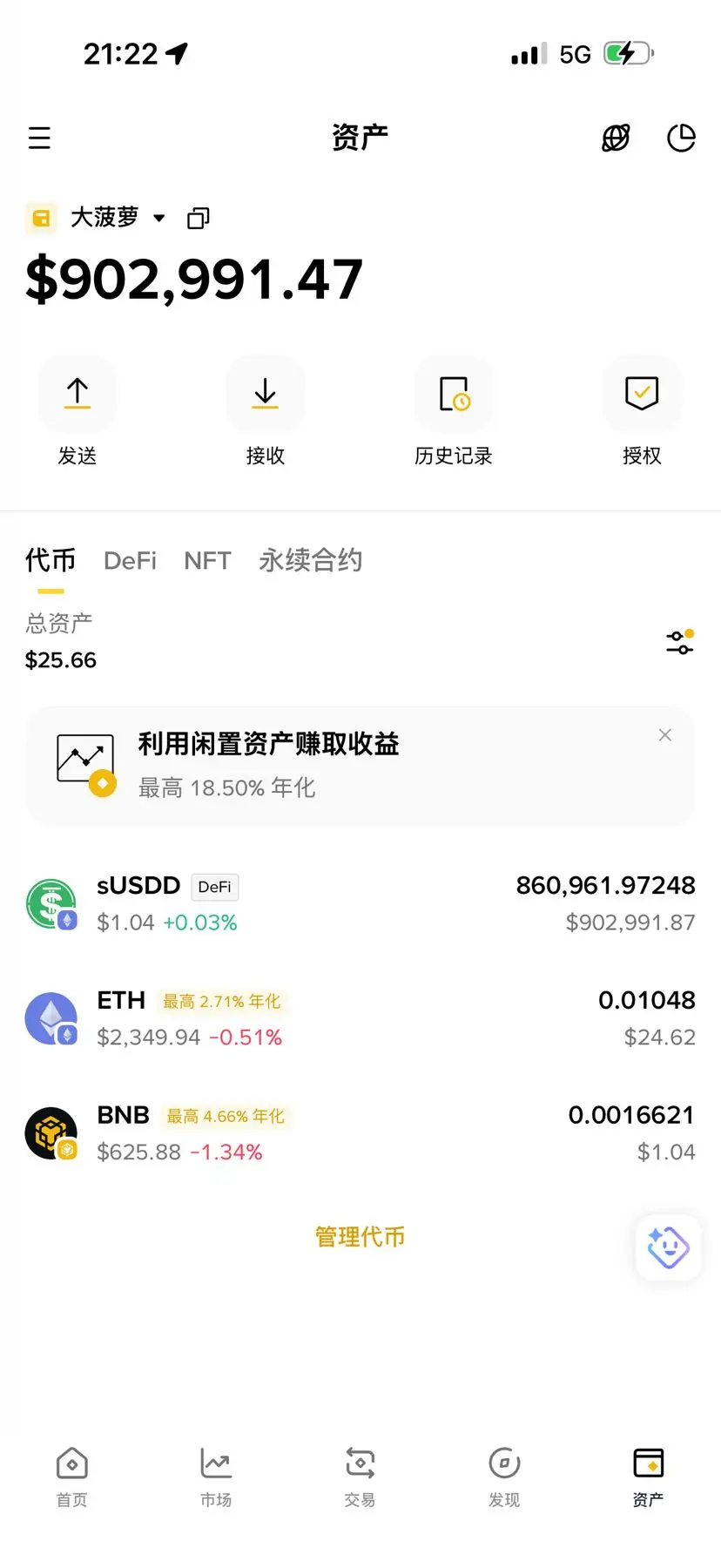Image resolution: width=721 pixels, height=1568 pixels.
Task: Open the ETH token row
Action: (x=360, y=1018)
